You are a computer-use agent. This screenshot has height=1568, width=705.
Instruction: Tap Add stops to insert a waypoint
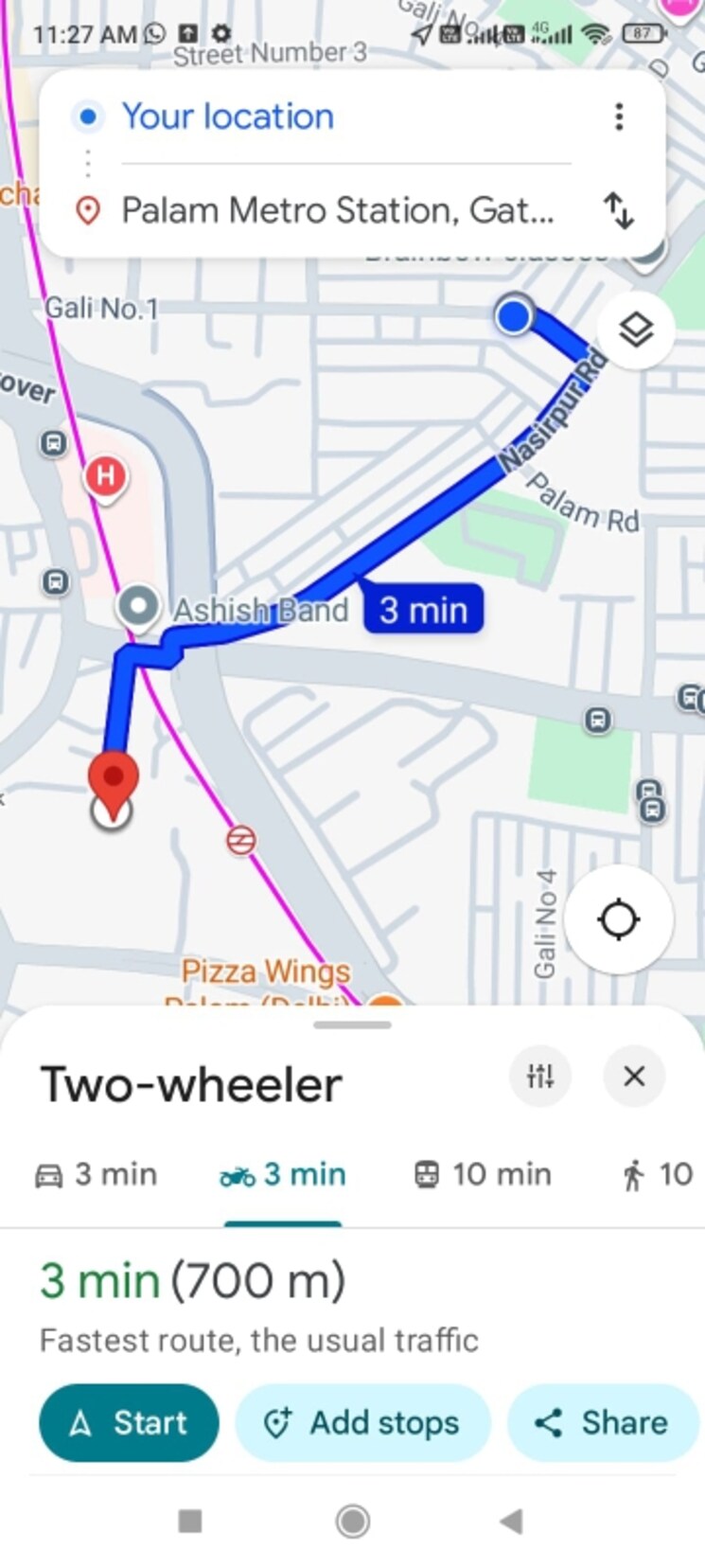pos(362,1421)
